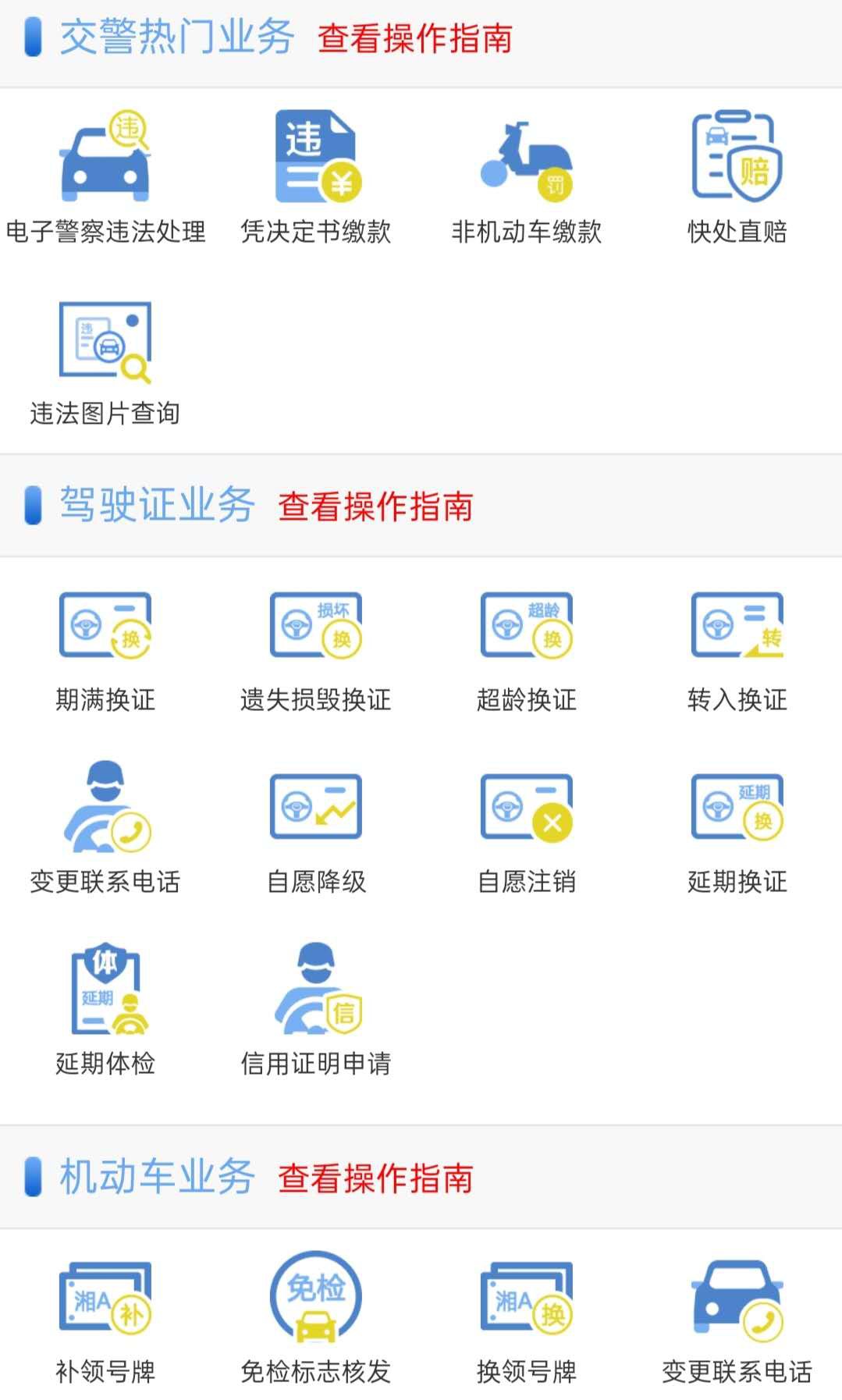View 机动车业务 查看操作指南 link

coord(375,1178)
